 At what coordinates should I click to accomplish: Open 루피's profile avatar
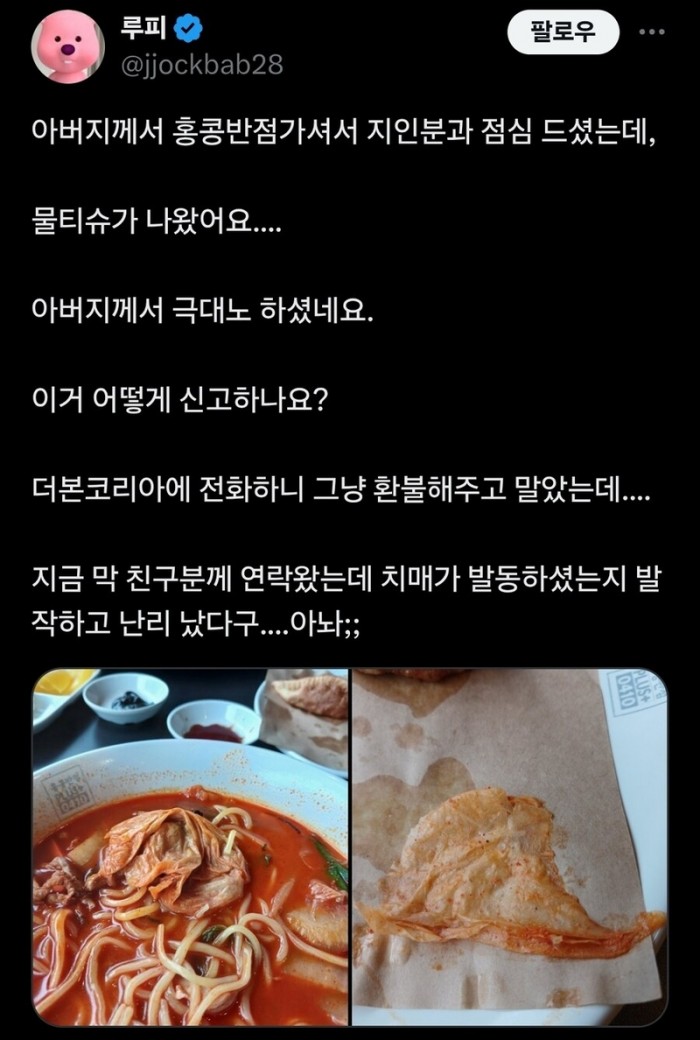(68, 46)
